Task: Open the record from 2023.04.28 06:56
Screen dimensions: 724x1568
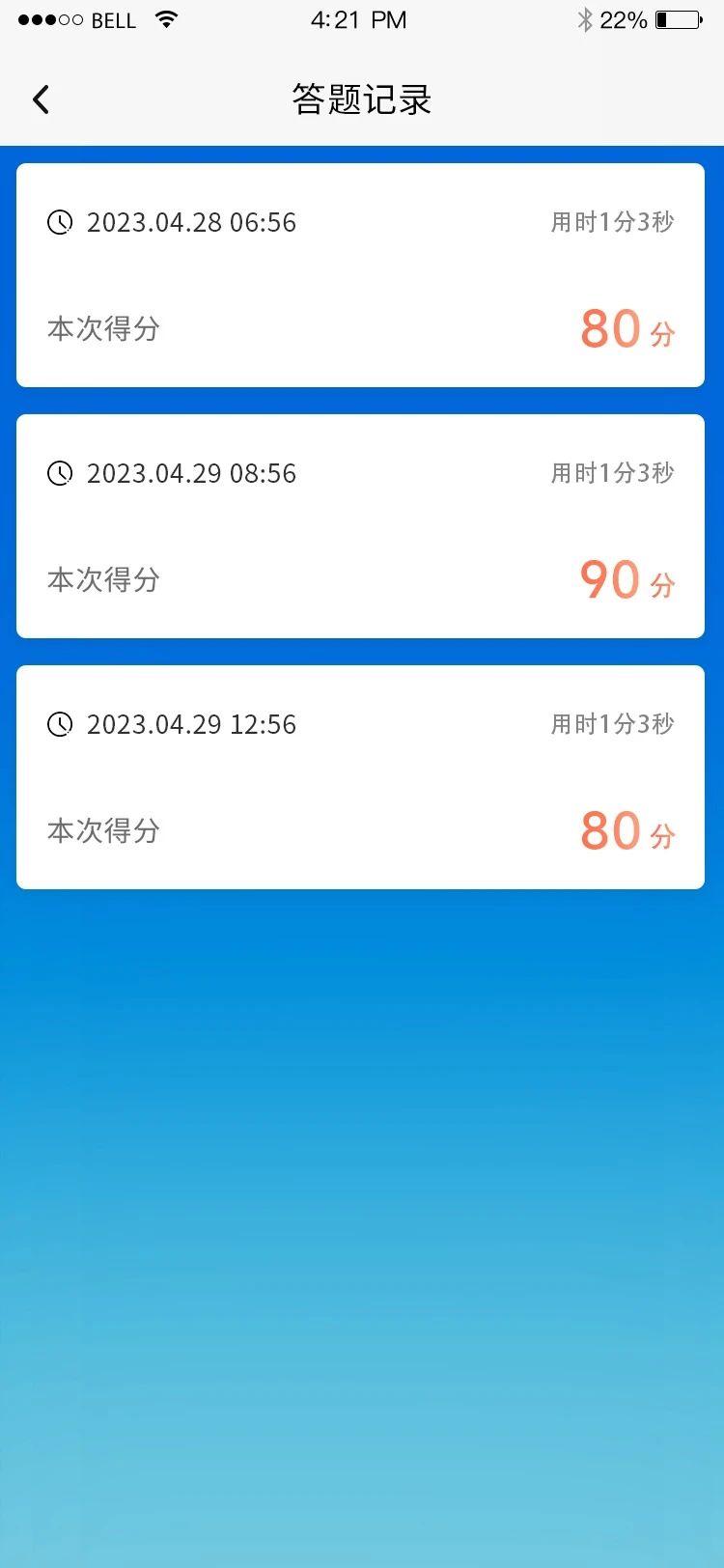Action: pyautogui.click(x=360, y=275)
